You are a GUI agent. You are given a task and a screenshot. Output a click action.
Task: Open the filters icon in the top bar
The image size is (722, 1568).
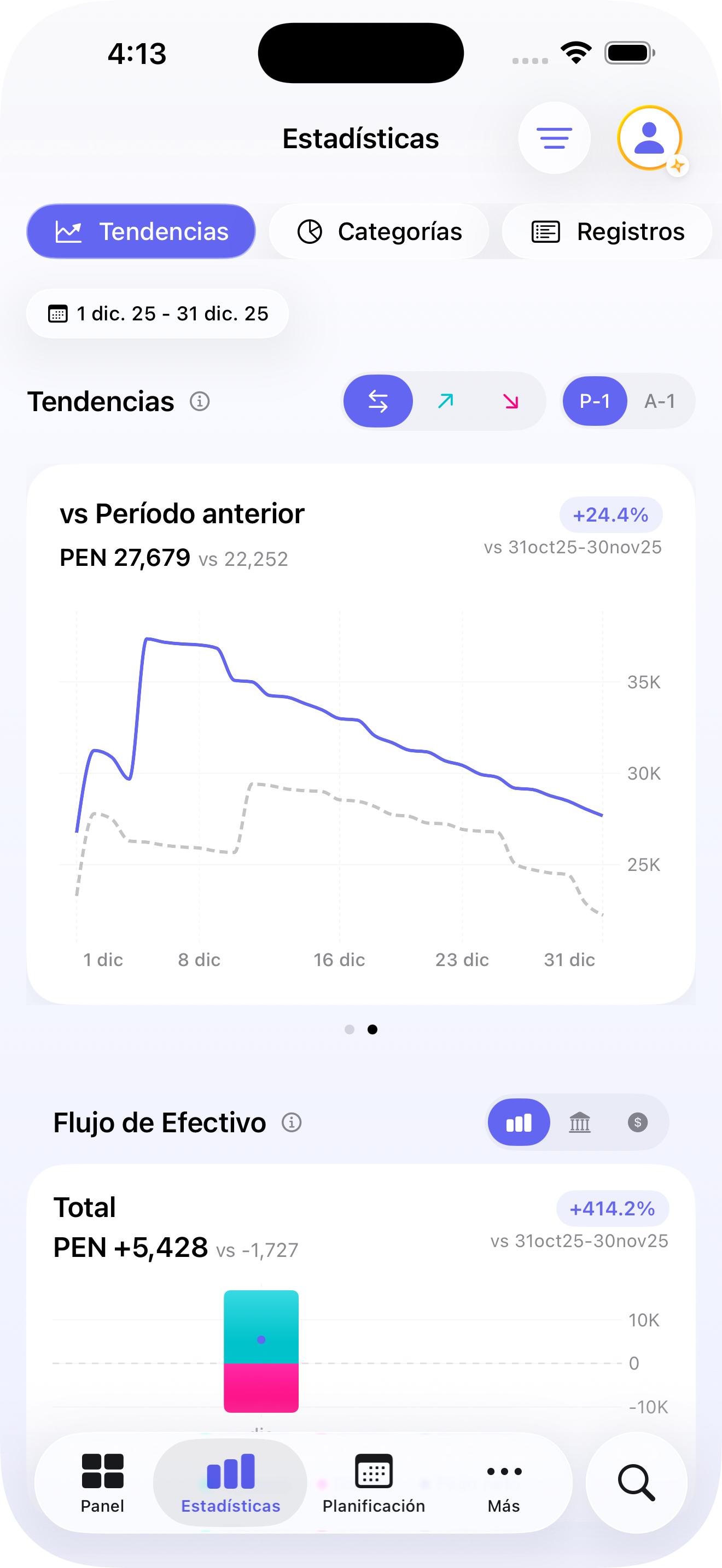[555, 138]
